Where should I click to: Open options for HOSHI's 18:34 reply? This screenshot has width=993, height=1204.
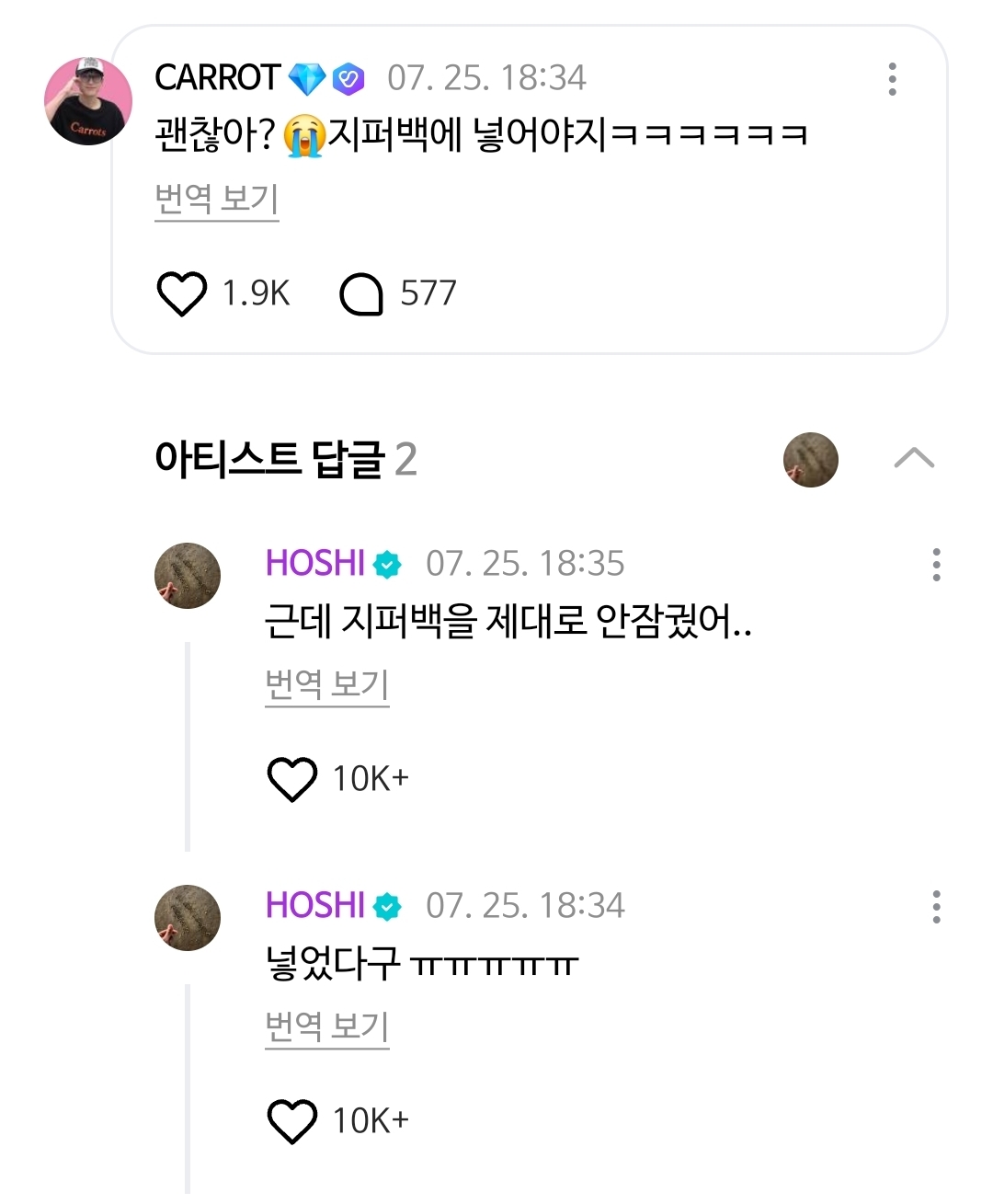pyautogui.click(x=936, y=907)
